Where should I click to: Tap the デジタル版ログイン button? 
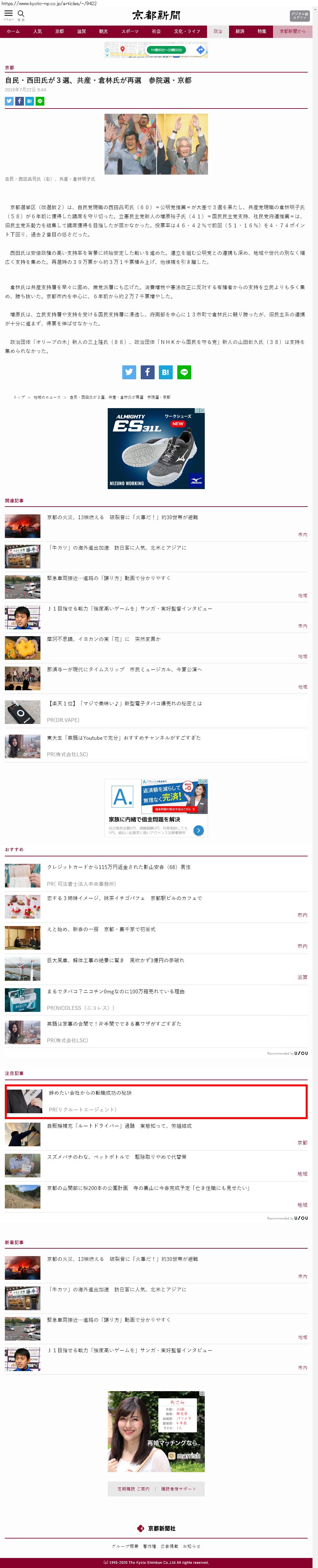299,16
